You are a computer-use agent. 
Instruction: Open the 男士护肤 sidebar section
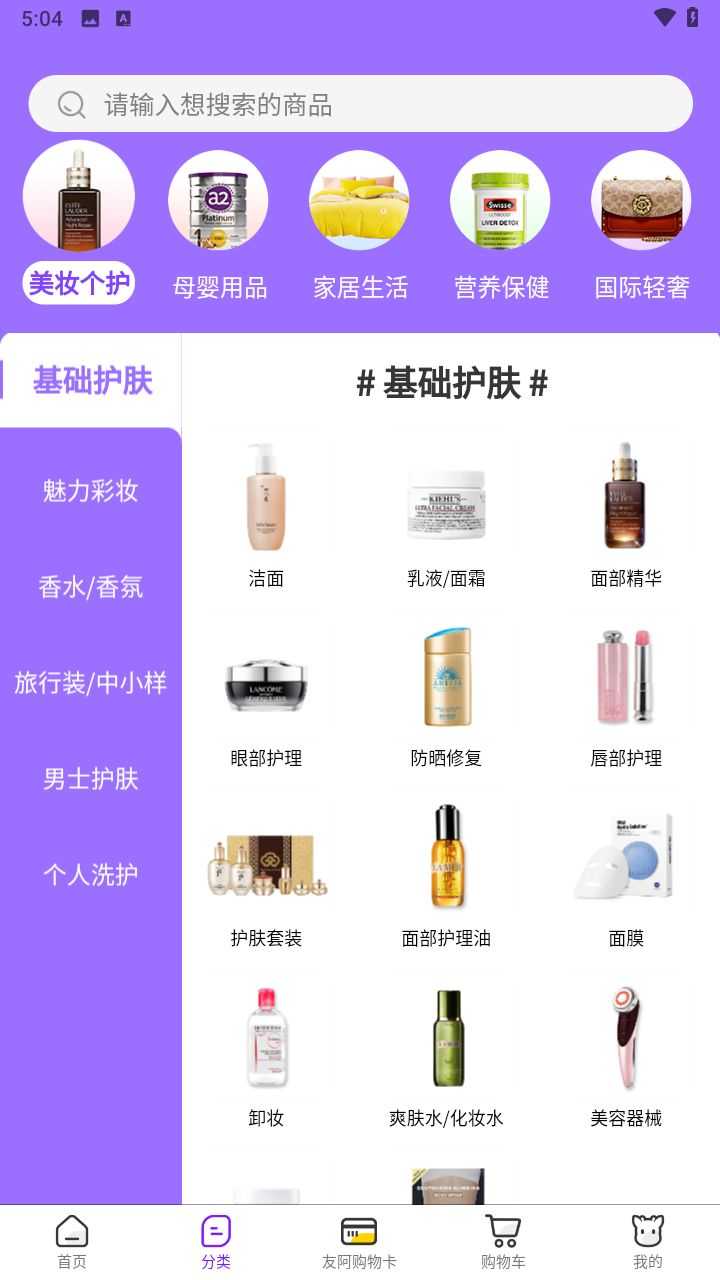click(90, 779)
